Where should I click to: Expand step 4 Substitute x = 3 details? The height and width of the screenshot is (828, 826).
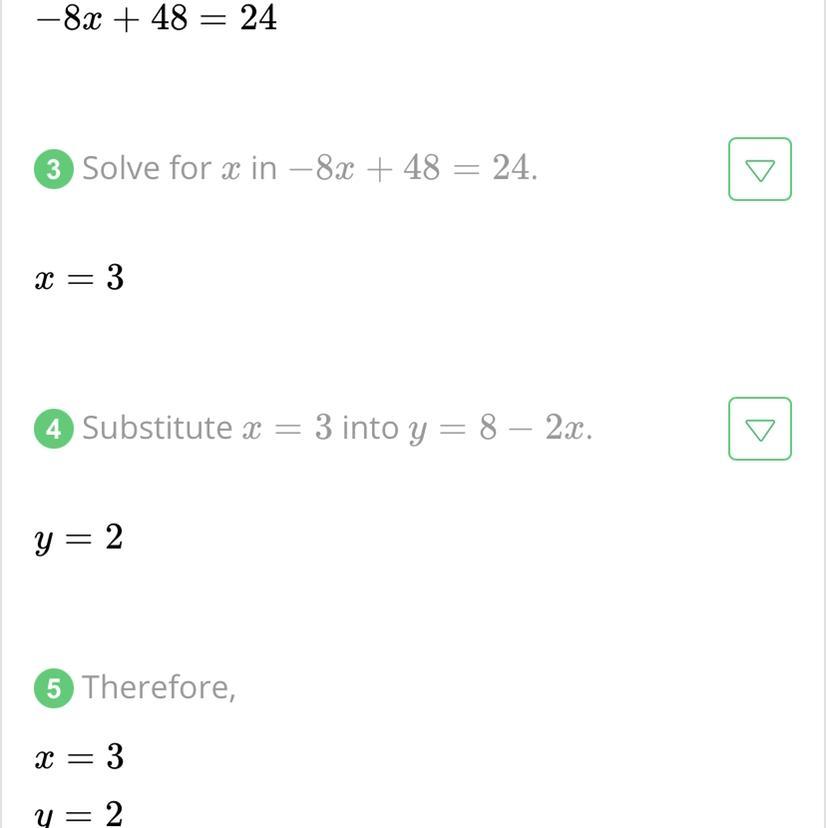[x=759, y=429]
